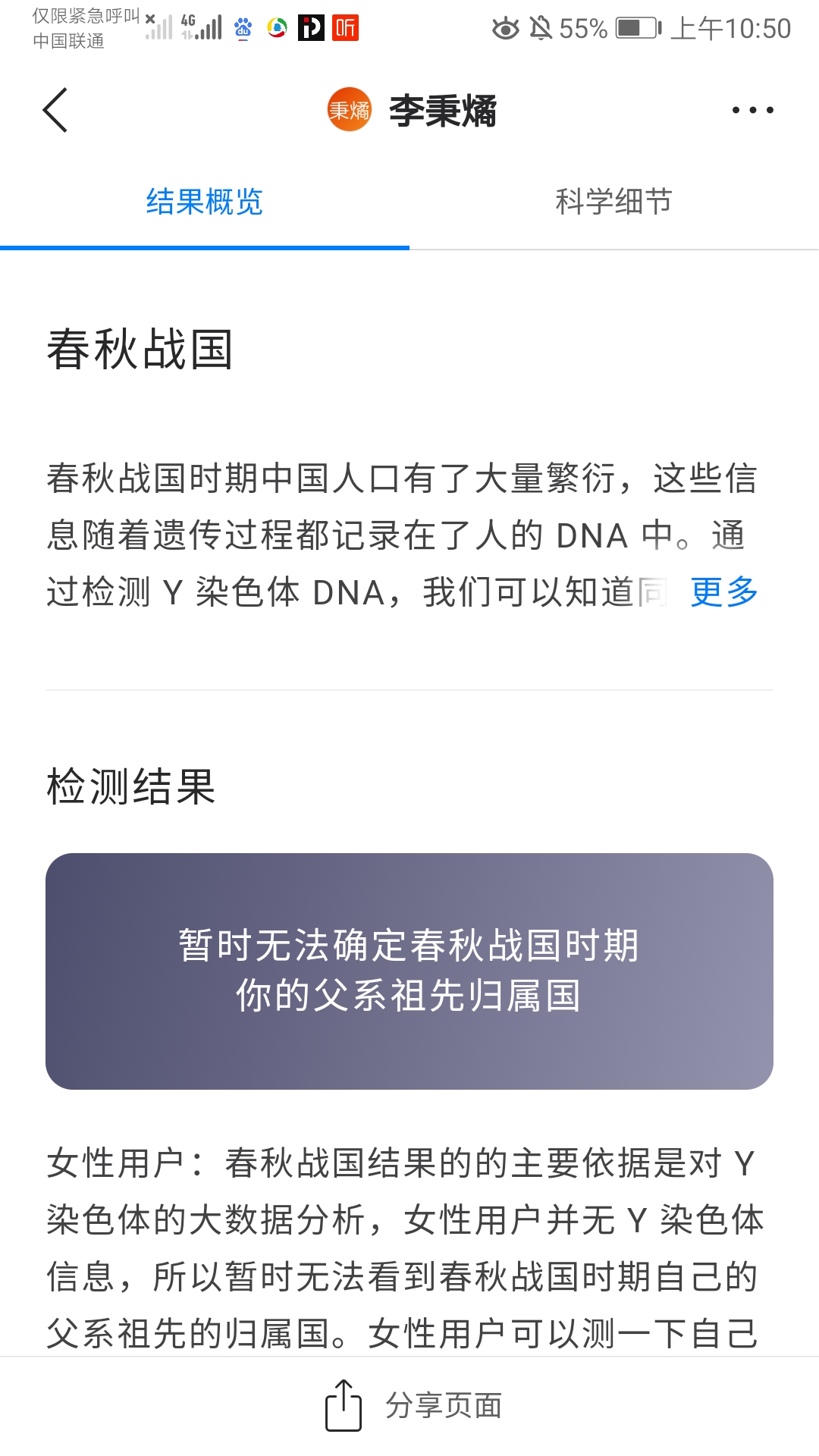The width and height of the screenshot is (819, 1456).
Task: Select the 结果概览 tab
Action: (205, 202)
